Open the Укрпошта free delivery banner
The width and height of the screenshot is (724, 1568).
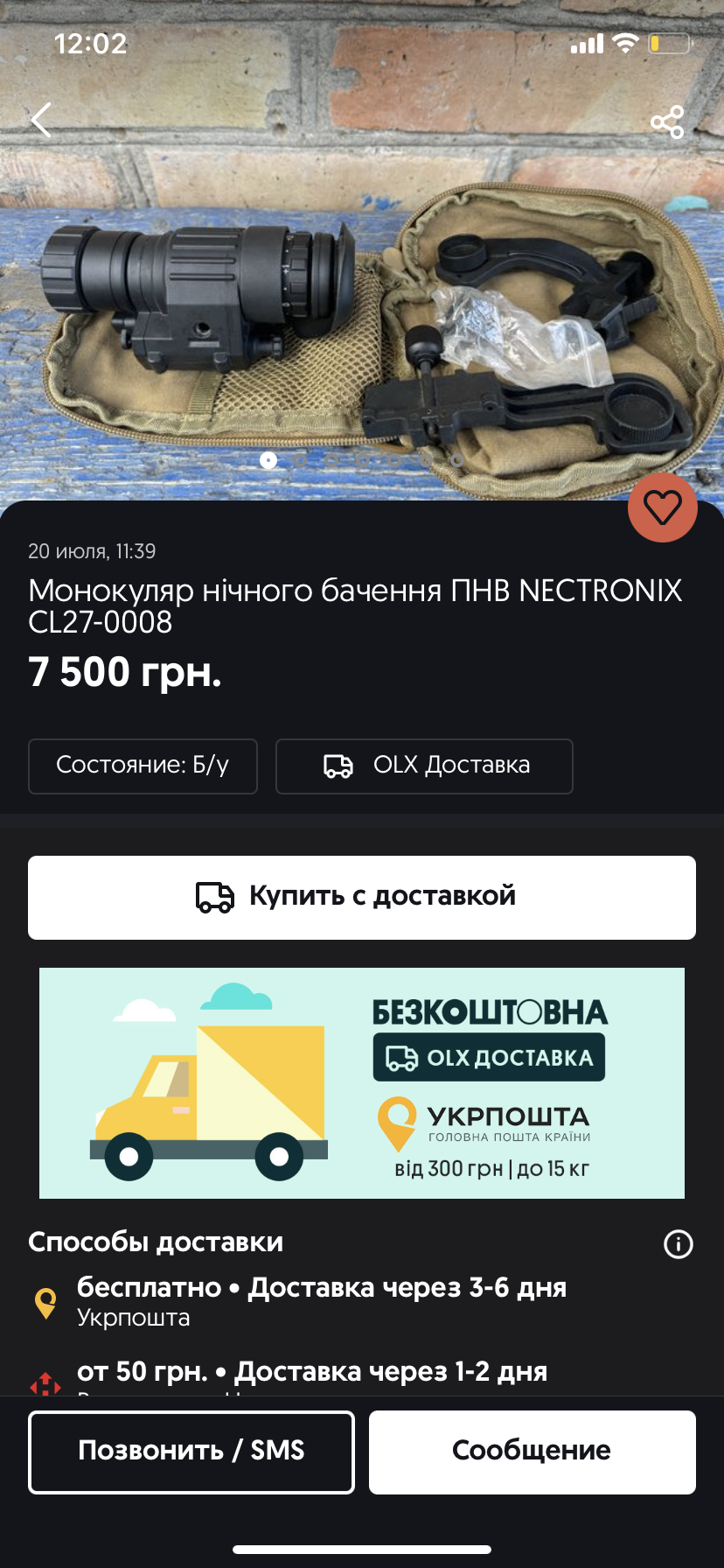point(362,1083)
